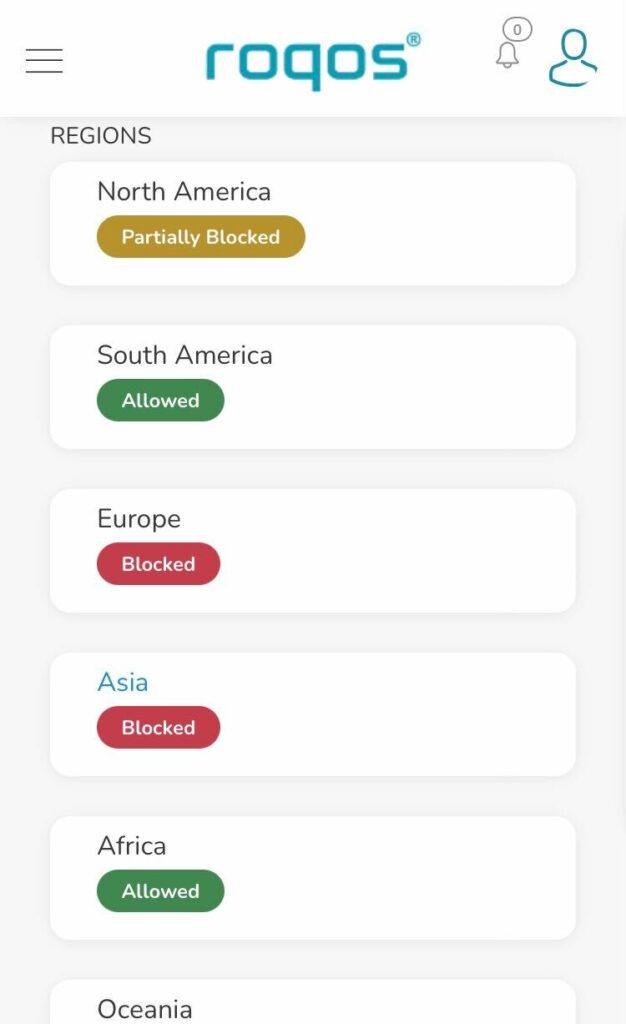
Task: View the Europe region card
Action: pyautogui.click(x=313, y=551)
